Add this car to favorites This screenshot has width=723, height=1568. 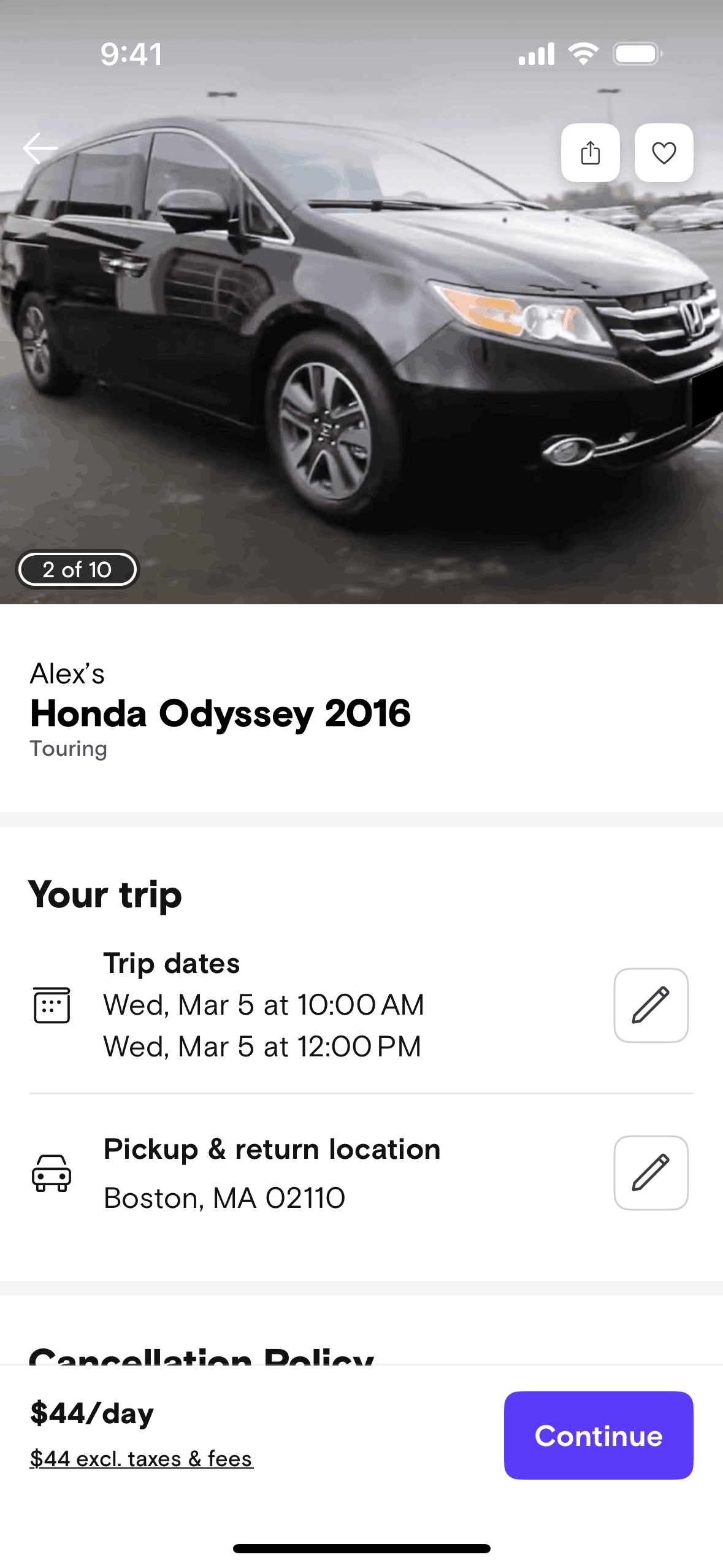(x=664, y=153)
